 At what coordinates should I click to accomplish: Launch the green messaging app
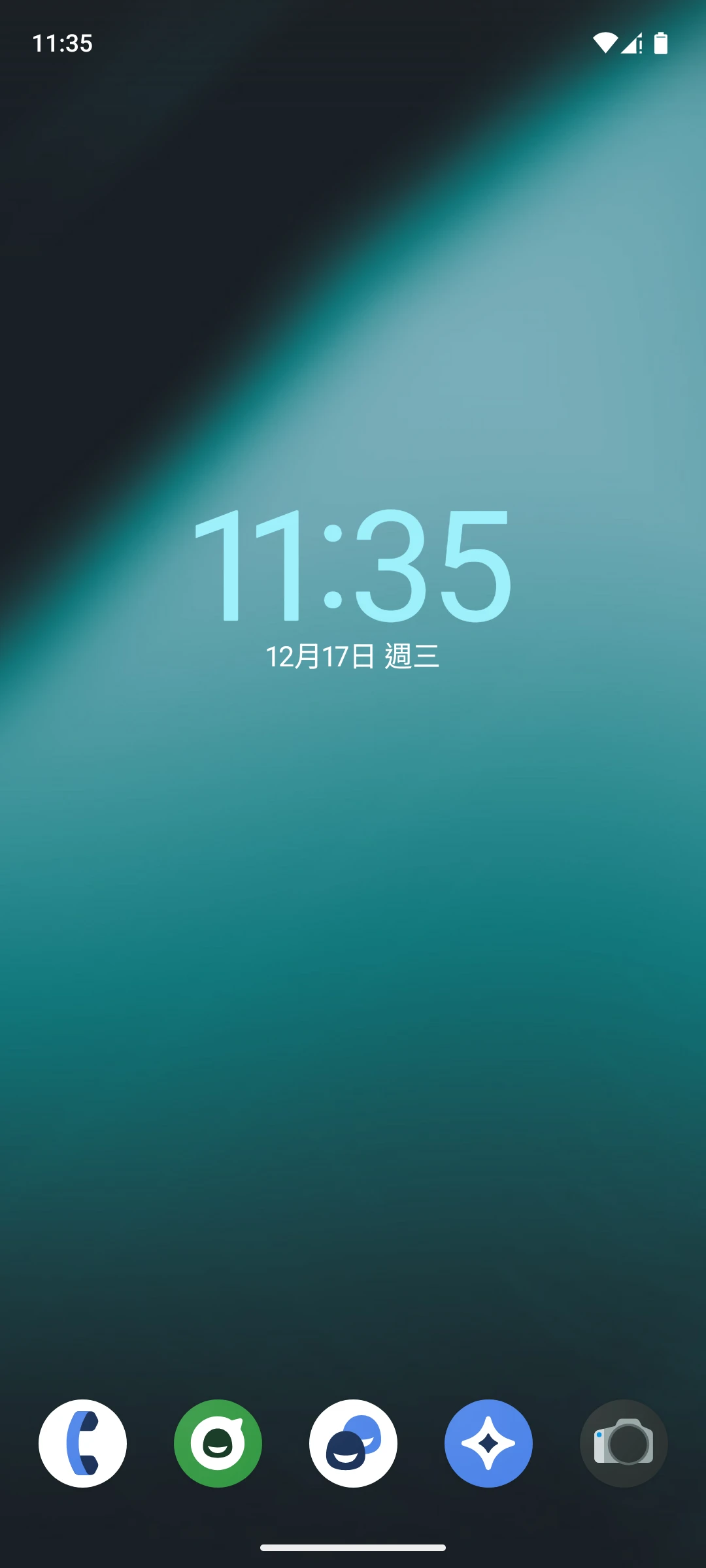[218, 1443]
